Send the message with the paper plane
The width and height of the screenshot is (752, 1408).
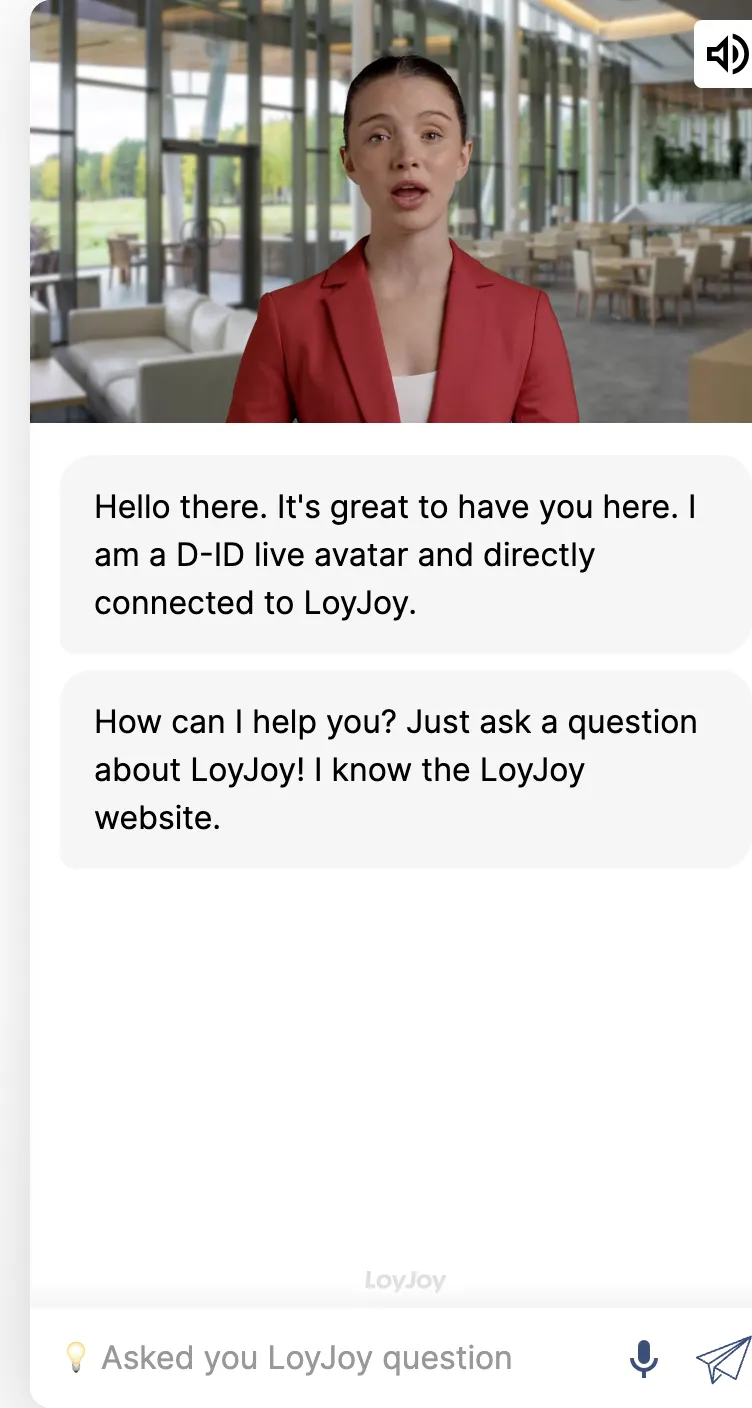[x=724, y=1359]
